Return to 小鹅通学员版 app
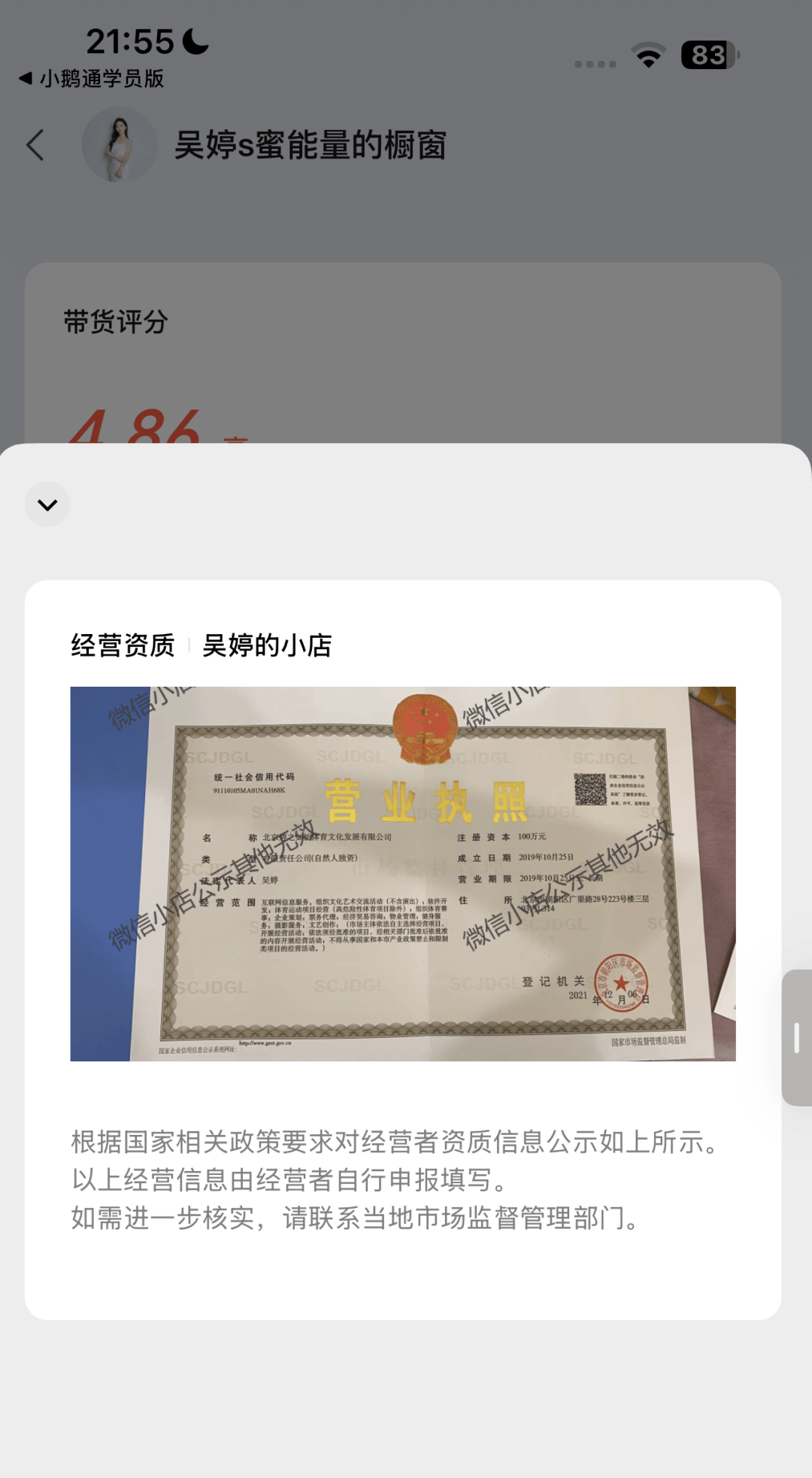 click(x=92, y=78)
